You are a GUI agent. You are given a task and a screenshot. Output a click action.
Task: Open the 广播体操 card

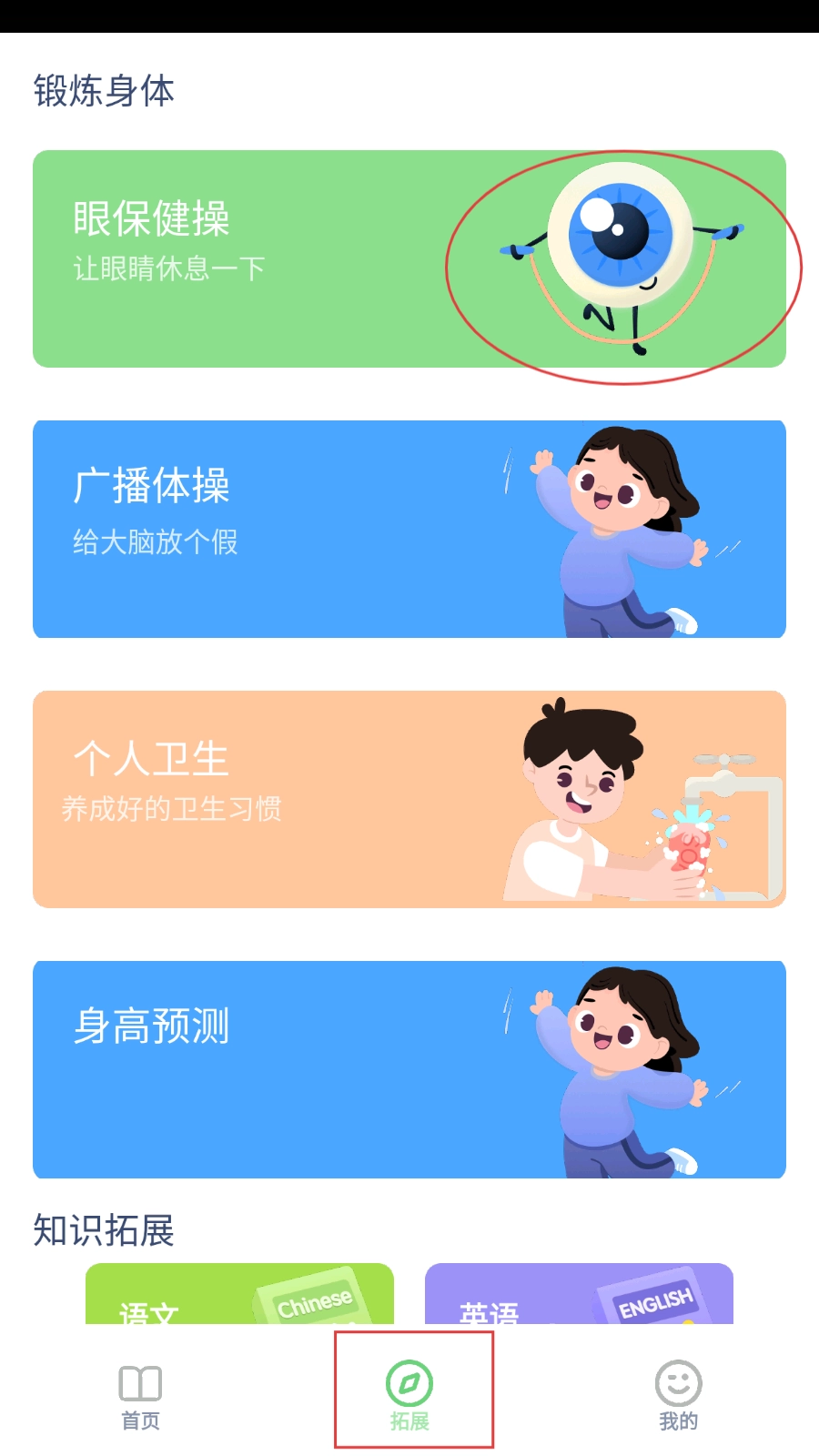point(409,529)
